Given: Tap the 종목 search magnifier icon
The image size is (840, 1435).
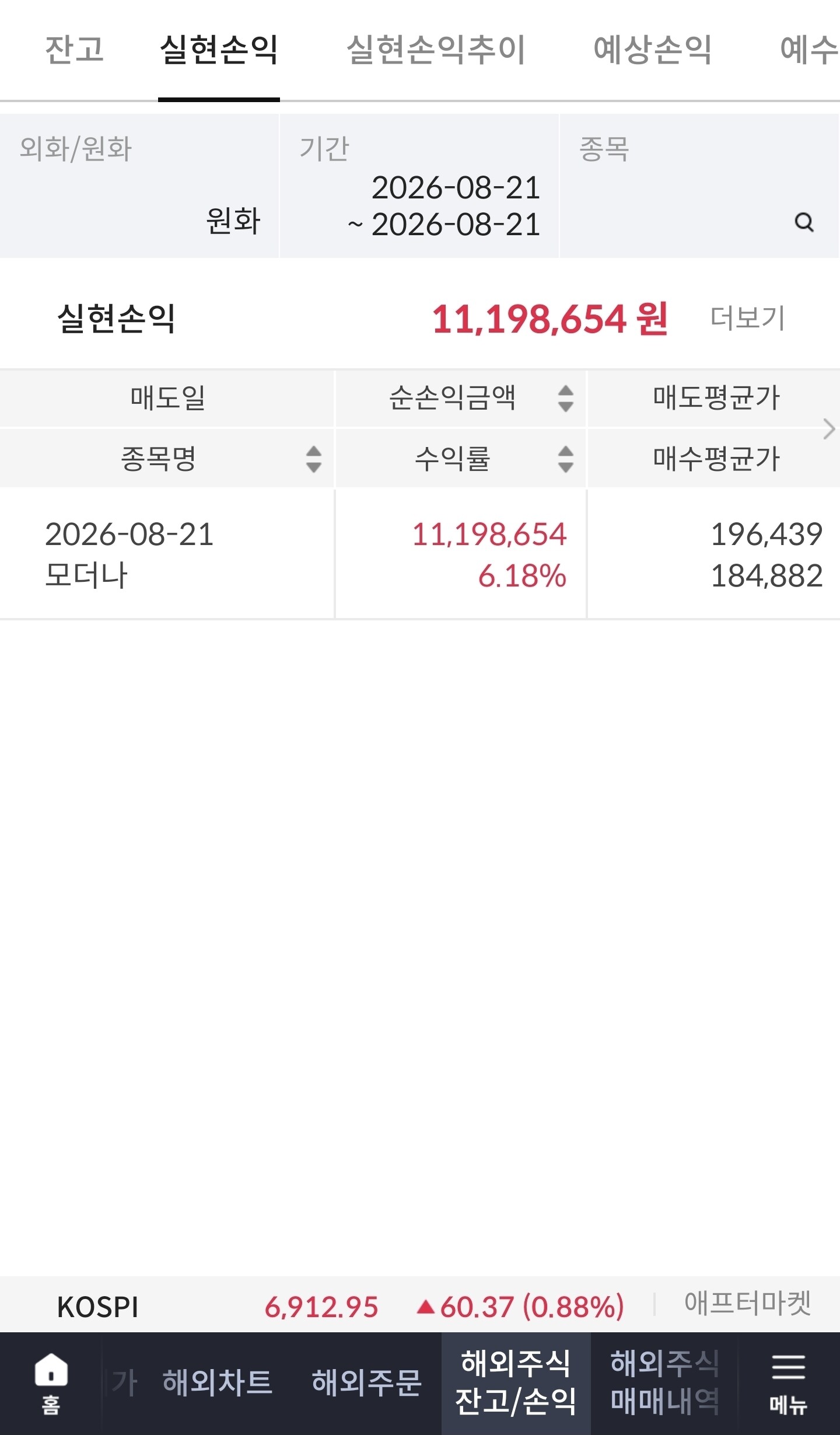Looking at the screenshot, I should pyautogui.click(x=804, y=222).
